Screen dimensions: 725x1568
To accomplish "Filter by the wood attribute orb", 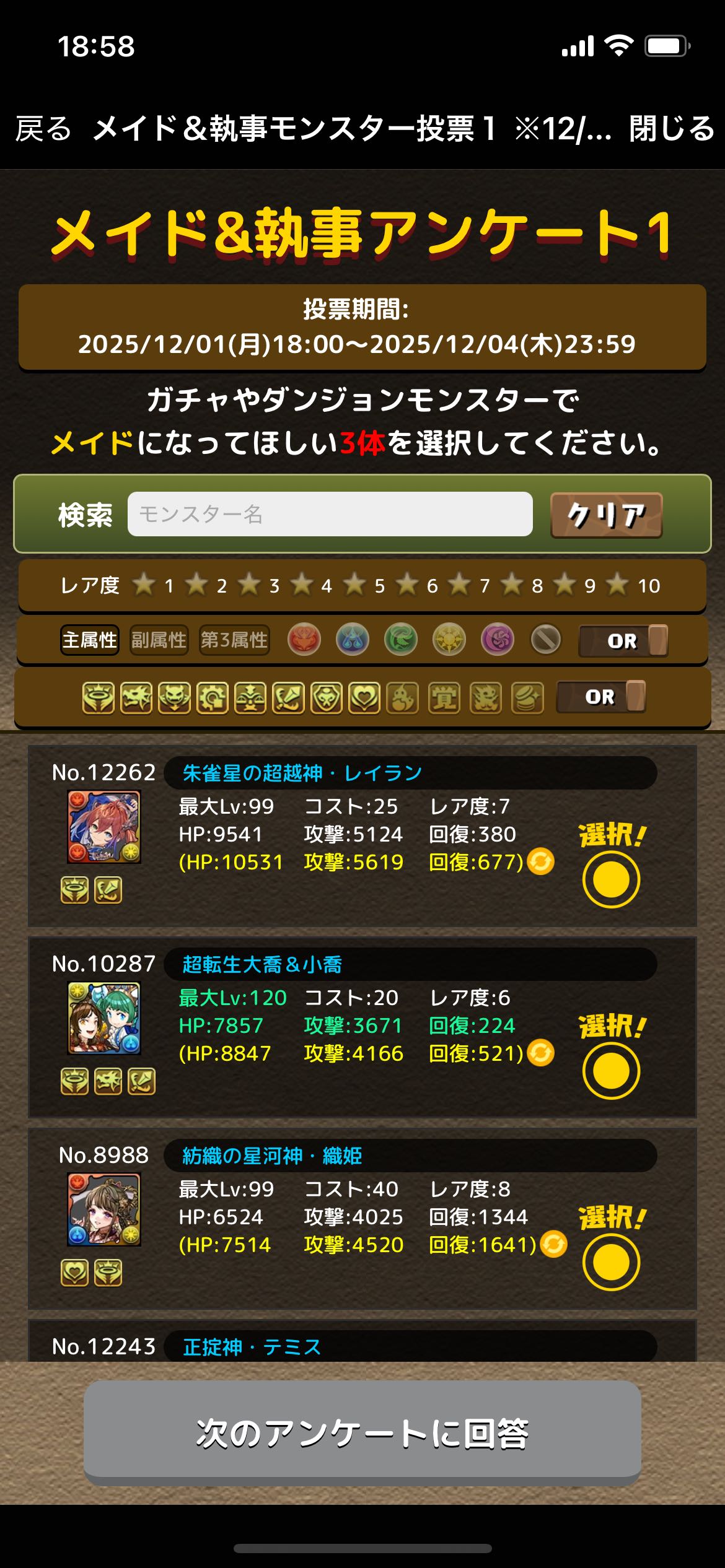I will point(401,640).
